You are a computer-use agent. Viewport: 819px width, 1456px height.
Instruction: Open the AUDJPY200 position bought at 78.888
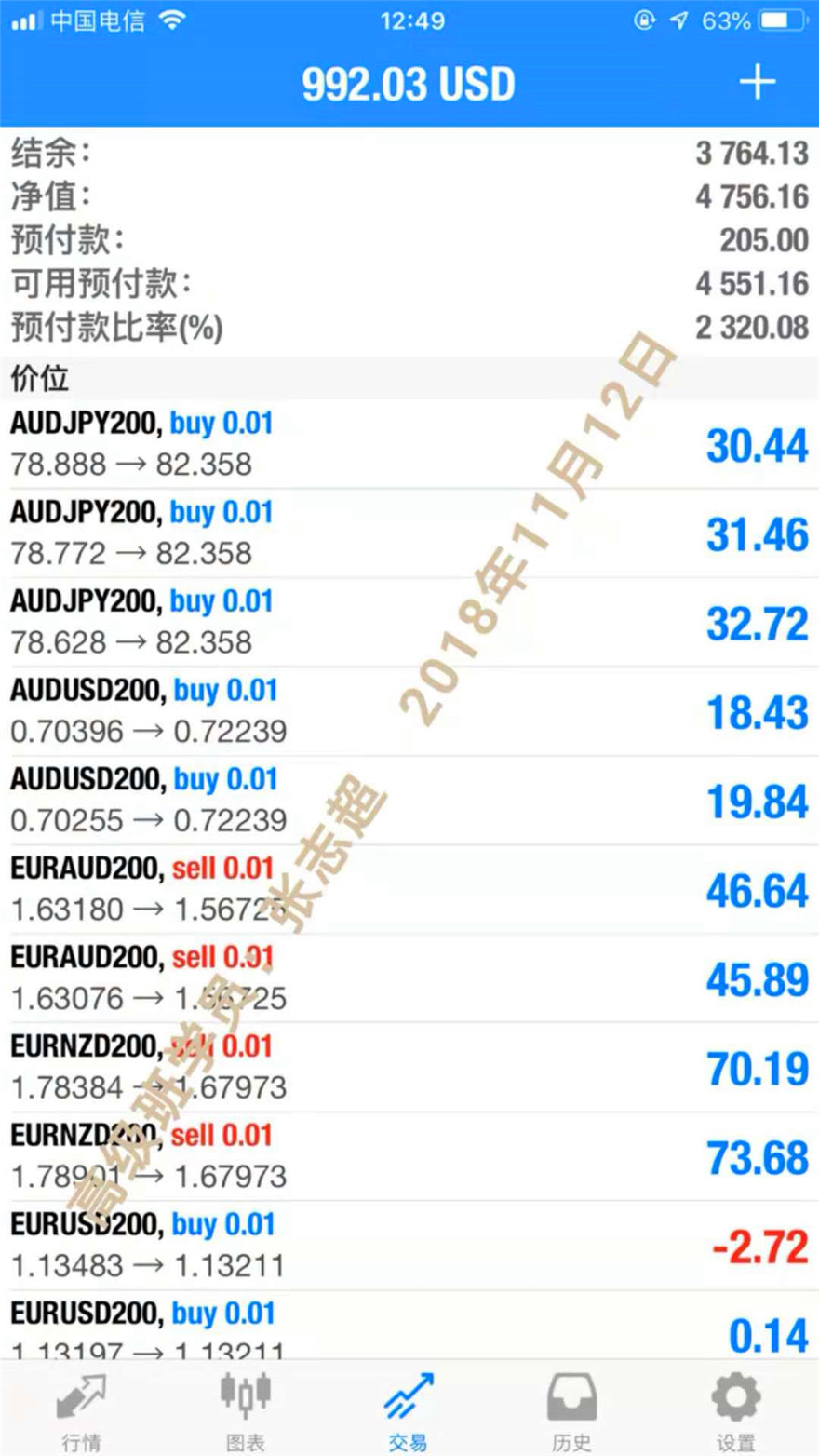[x=409, y=445]
